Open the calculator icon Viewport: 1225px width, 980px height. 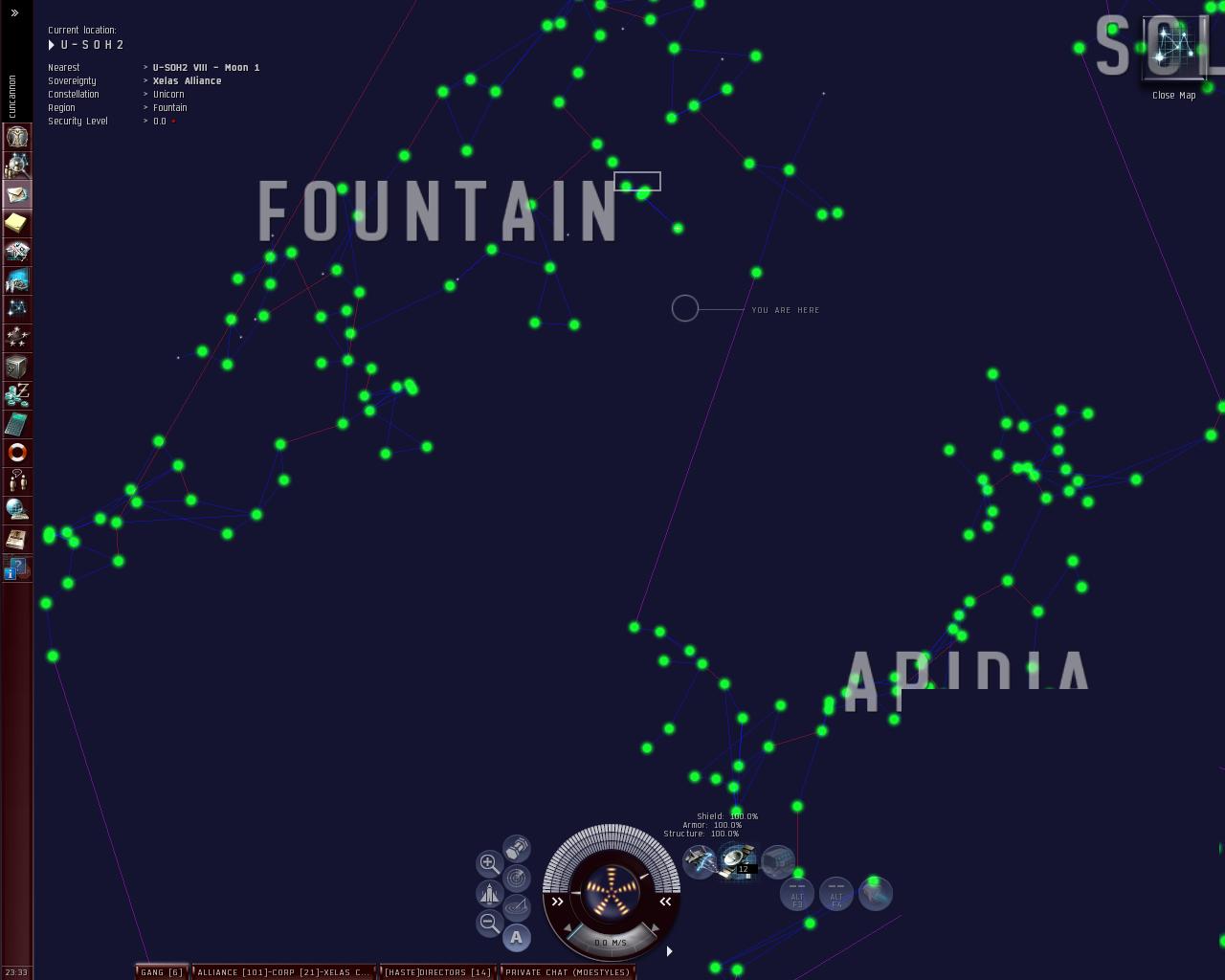pos(17,424)
